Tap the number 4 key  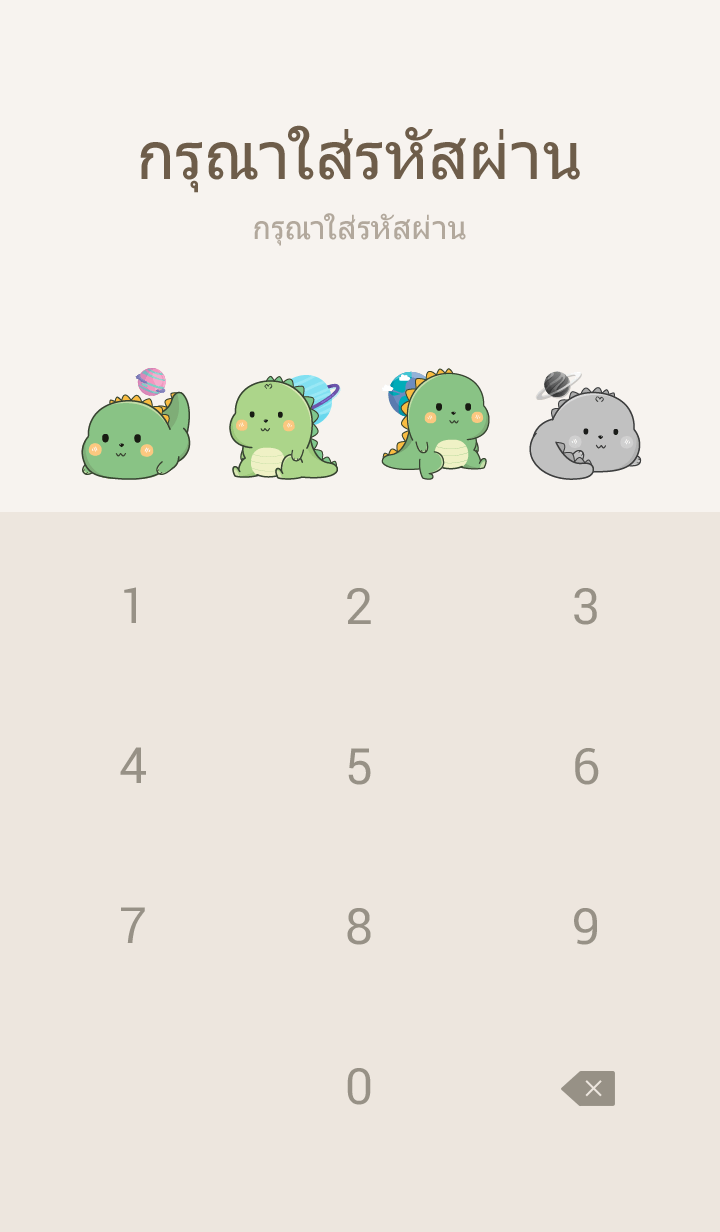(132, 767)
